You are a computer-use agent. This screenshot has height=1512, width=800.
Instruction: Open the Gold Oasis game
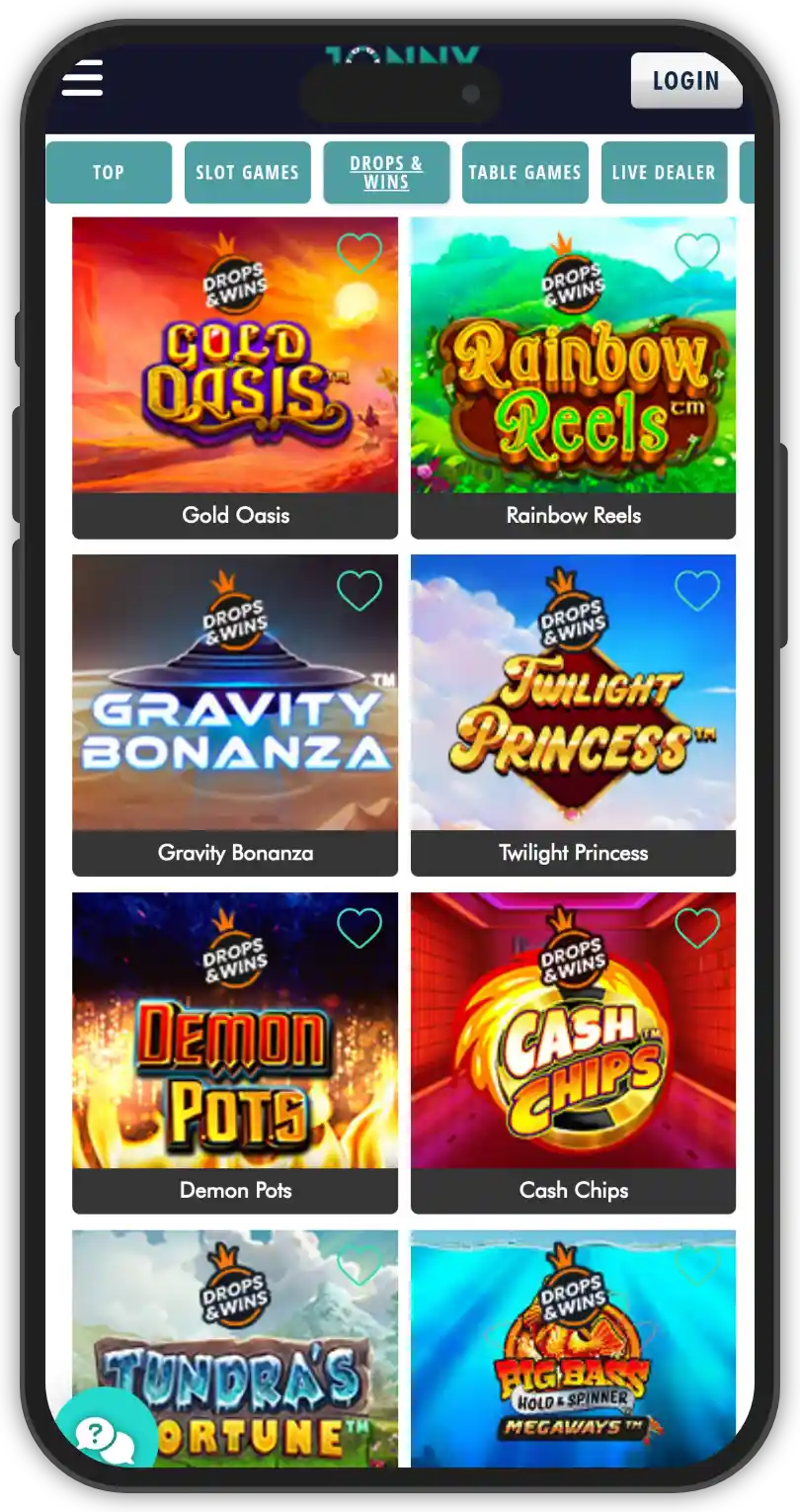235,356
